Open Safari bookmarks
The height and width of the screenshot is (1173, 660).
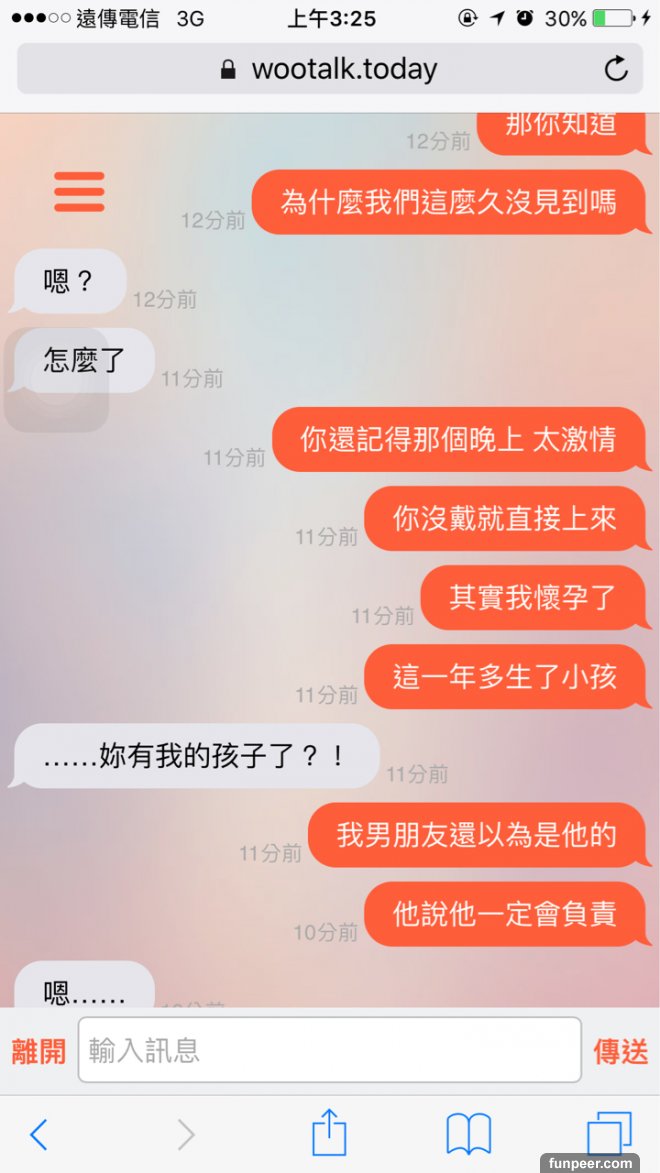point(468,1134)
